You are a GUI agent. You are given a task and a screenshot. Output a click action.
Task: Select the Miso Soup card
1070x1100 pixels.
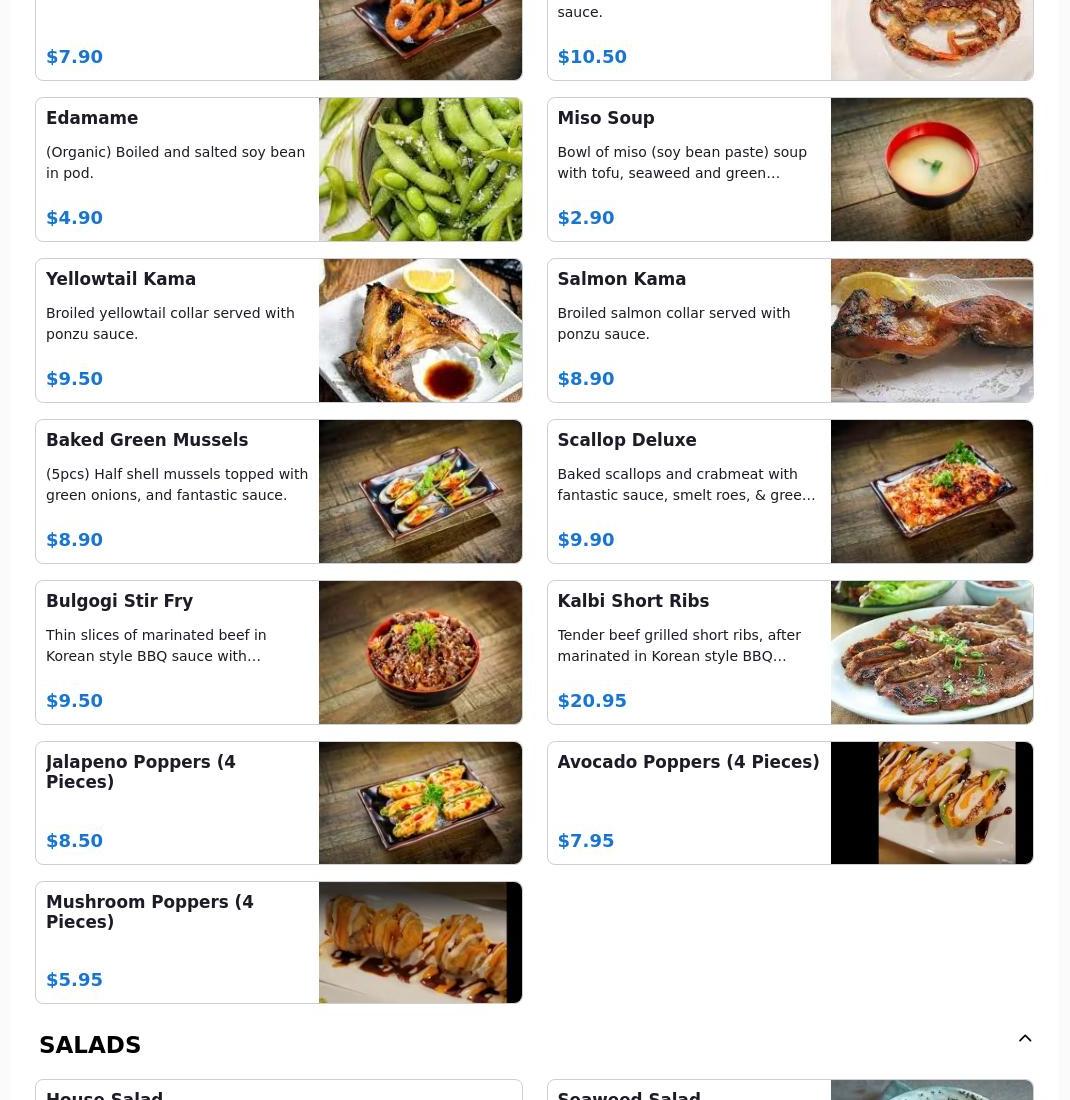[789, 170]
